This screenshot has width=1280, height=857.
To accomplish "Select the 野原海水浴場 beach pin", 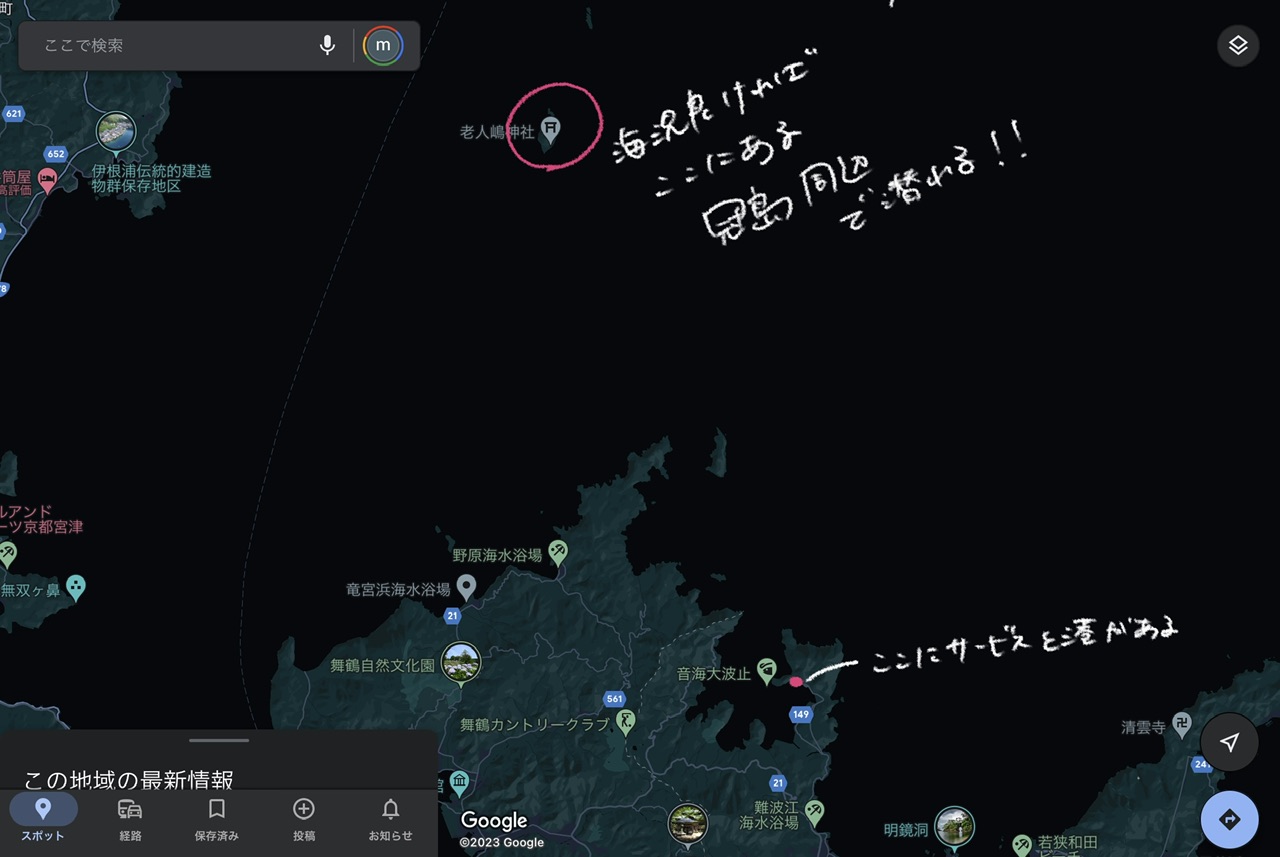I will (x=558, y=550).
